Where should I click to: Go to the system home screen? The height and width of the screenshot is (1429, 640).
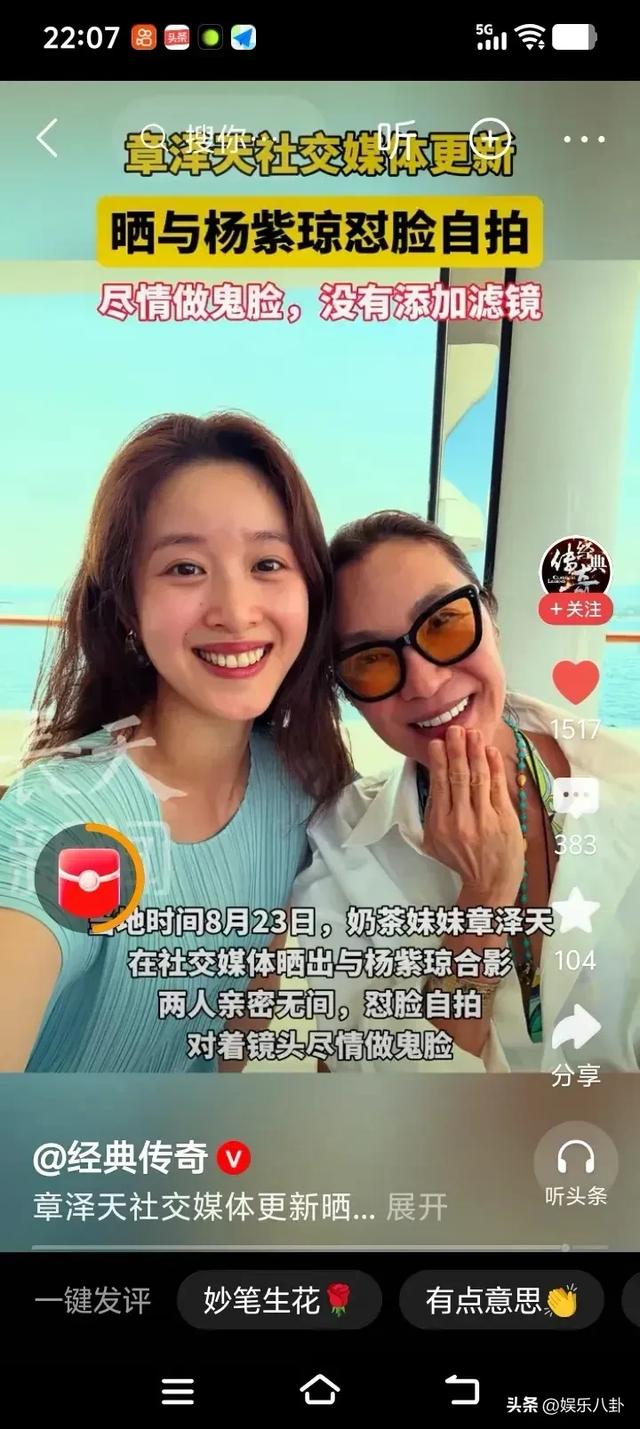click(319, 1389)
